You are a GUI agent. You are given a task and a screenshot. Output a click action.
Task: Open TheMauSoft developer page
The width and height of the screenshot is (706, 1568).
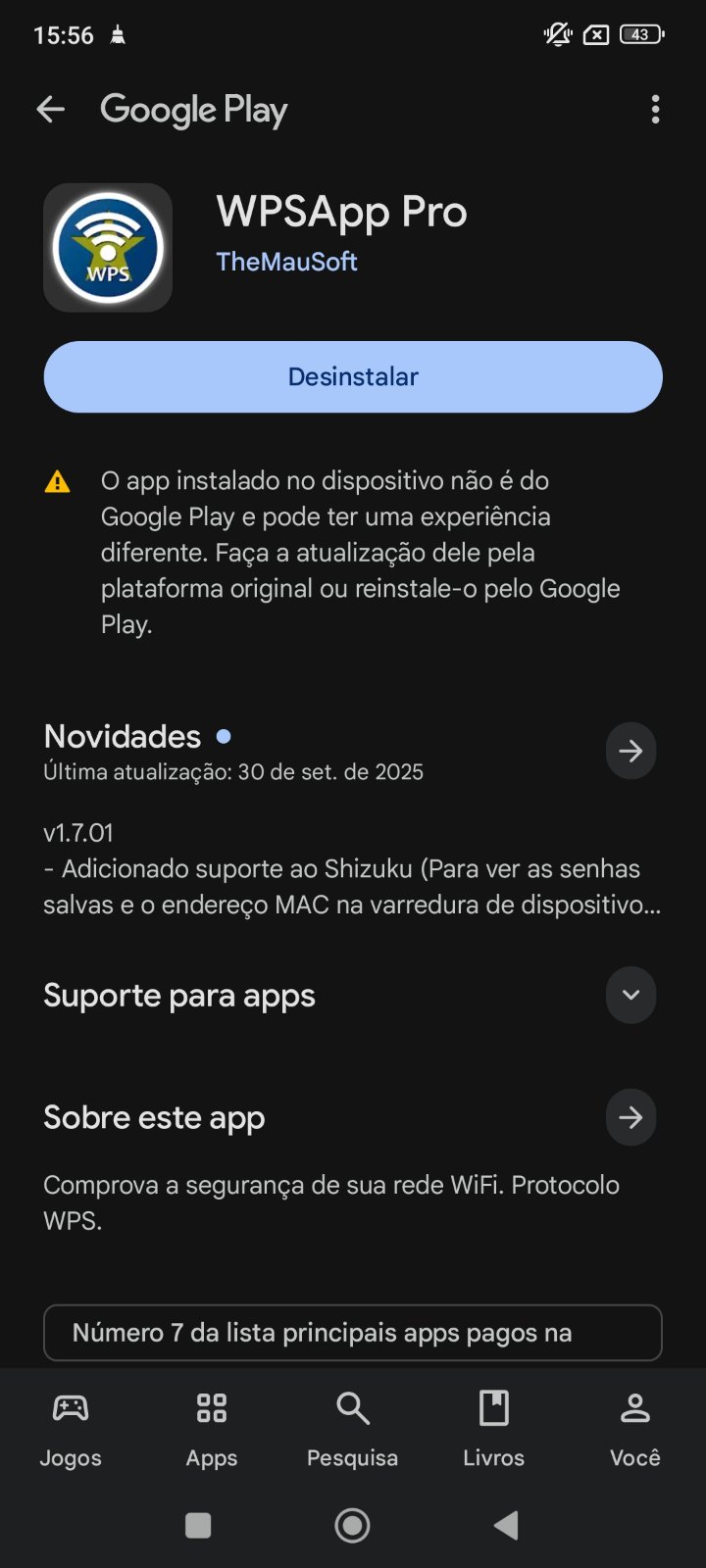(286, 262)
